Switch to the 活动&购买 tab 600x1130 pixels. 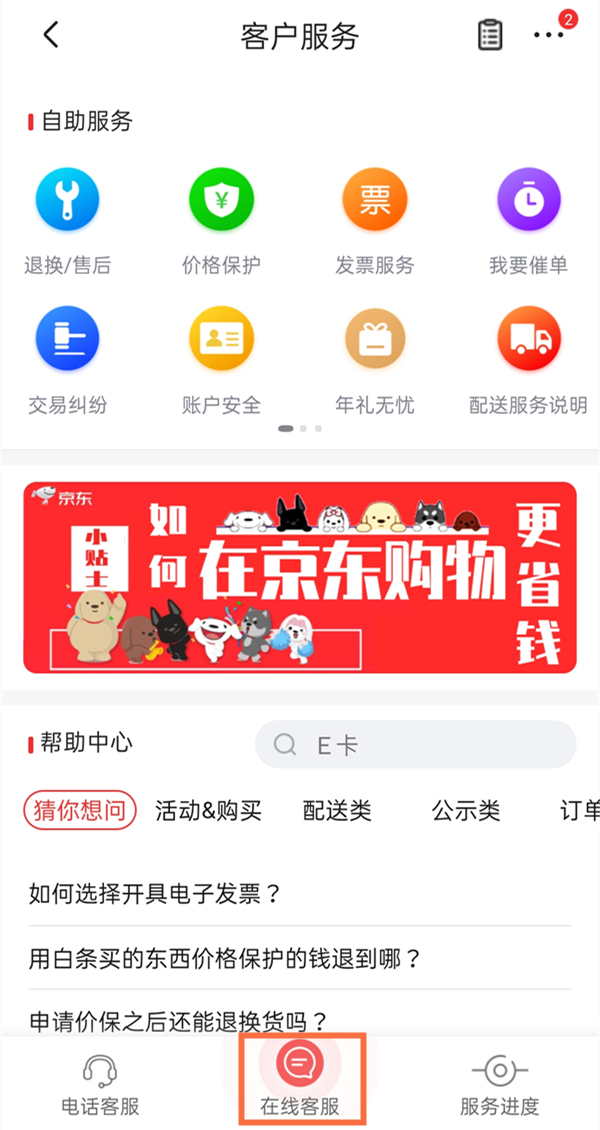(x=208, y=811)
